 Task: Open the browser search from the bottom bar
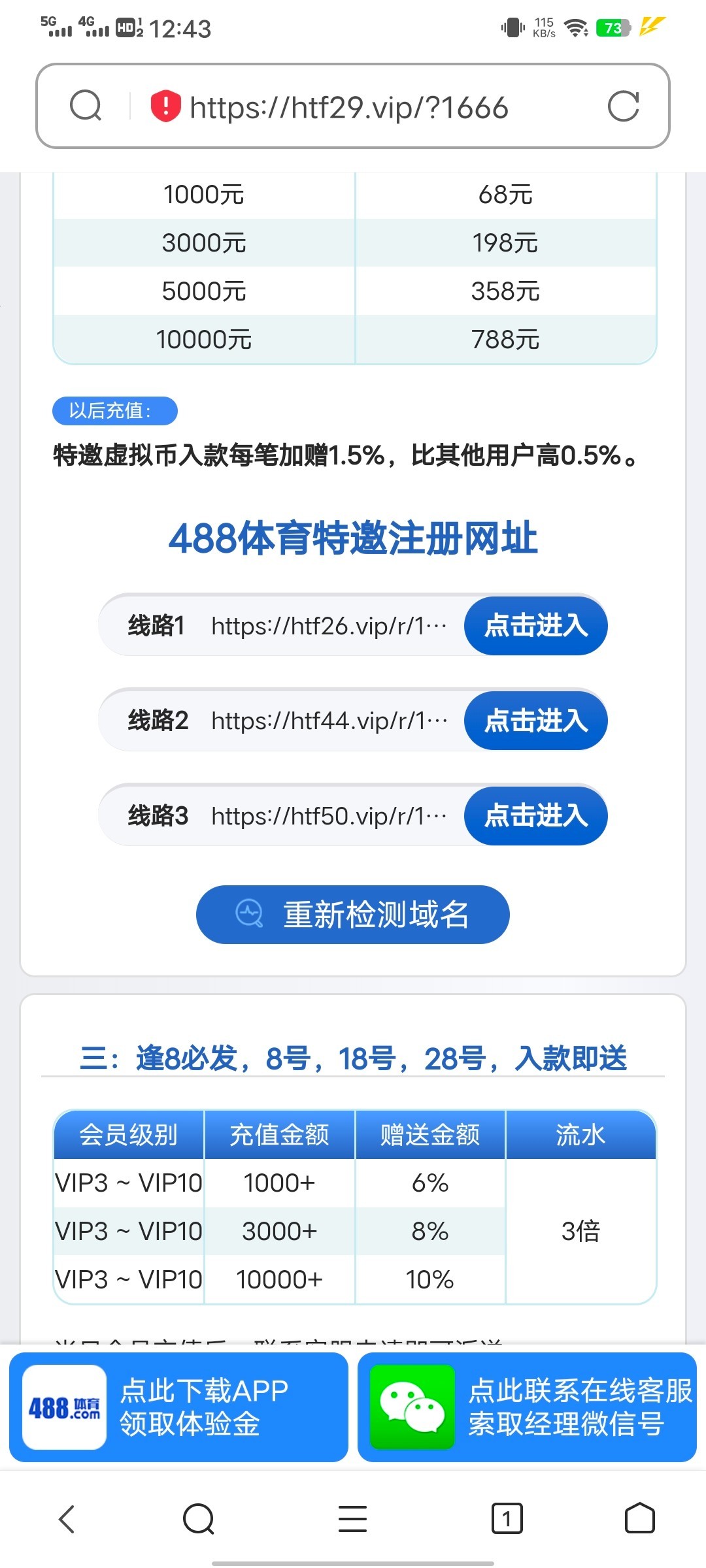(x=199, y=1518)
